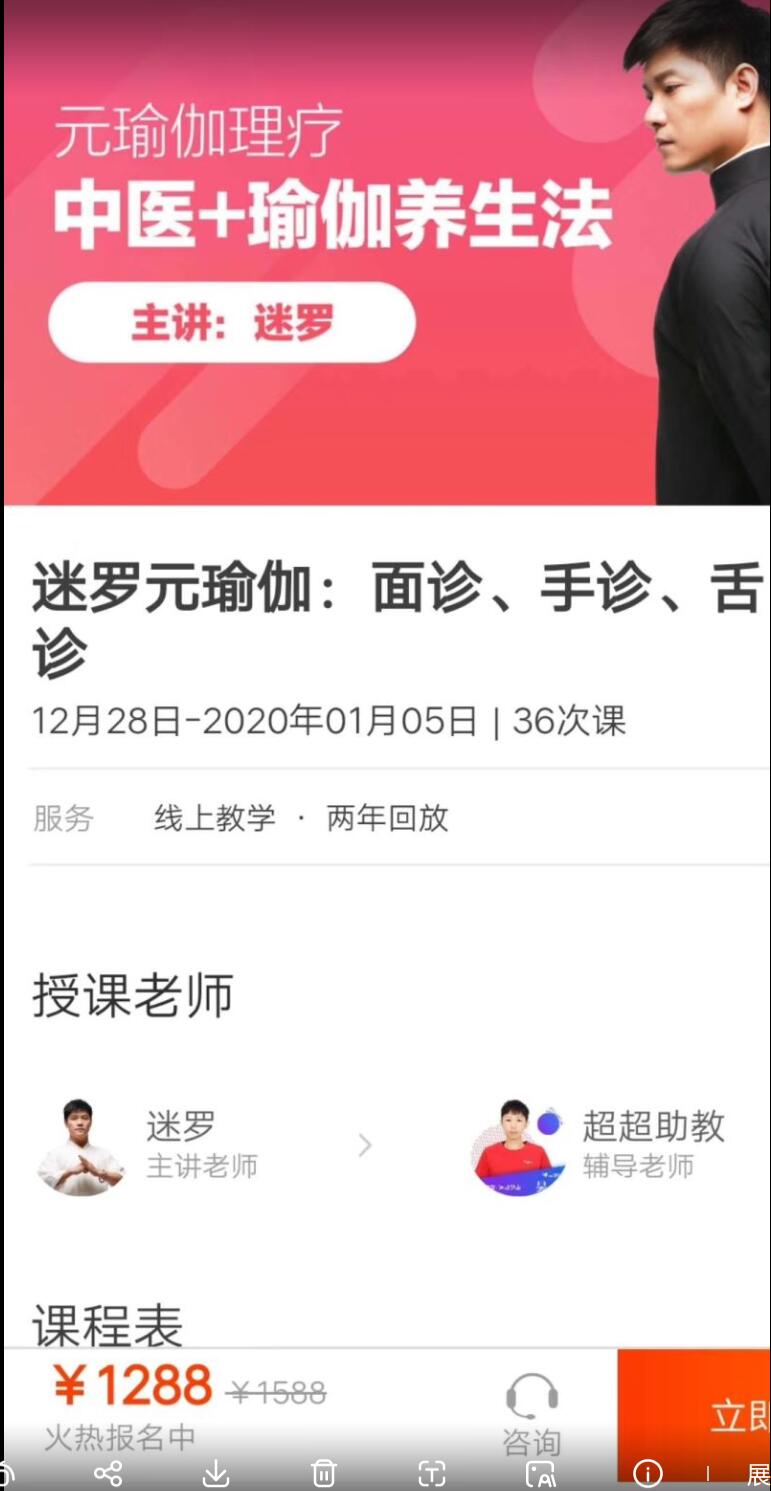
Task: Tap the 主讲：迷罗 badge on banner
Action: tap(232, 322)
